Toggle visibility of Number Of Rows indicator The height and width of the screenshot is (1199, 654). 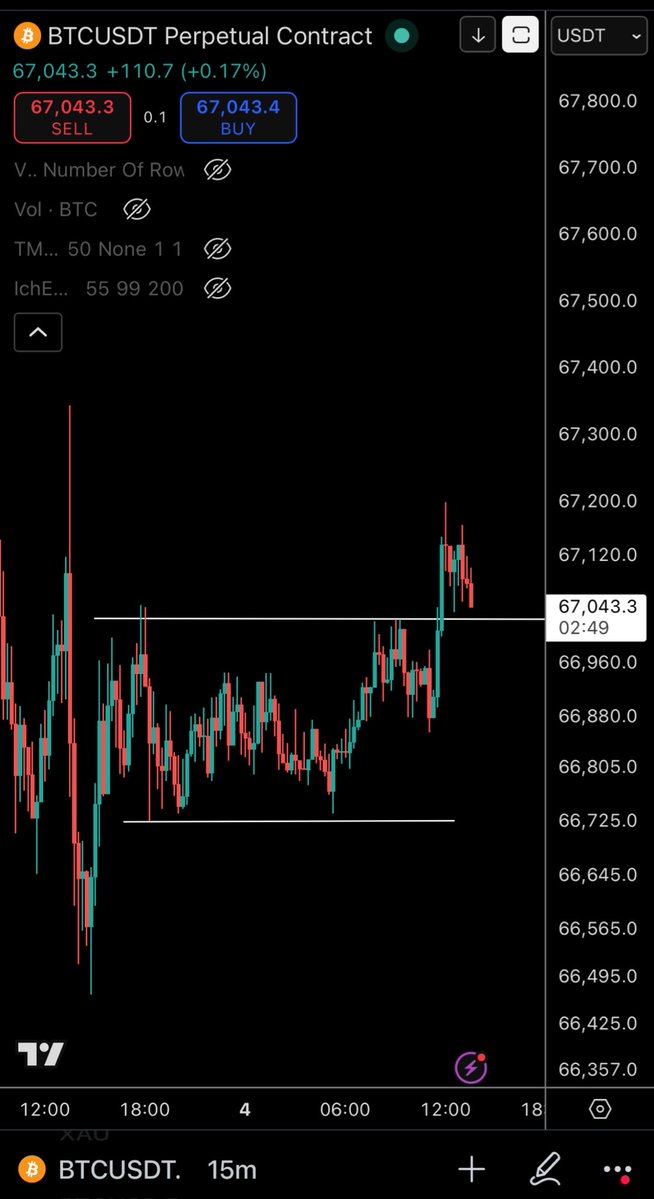pos(217,170)
